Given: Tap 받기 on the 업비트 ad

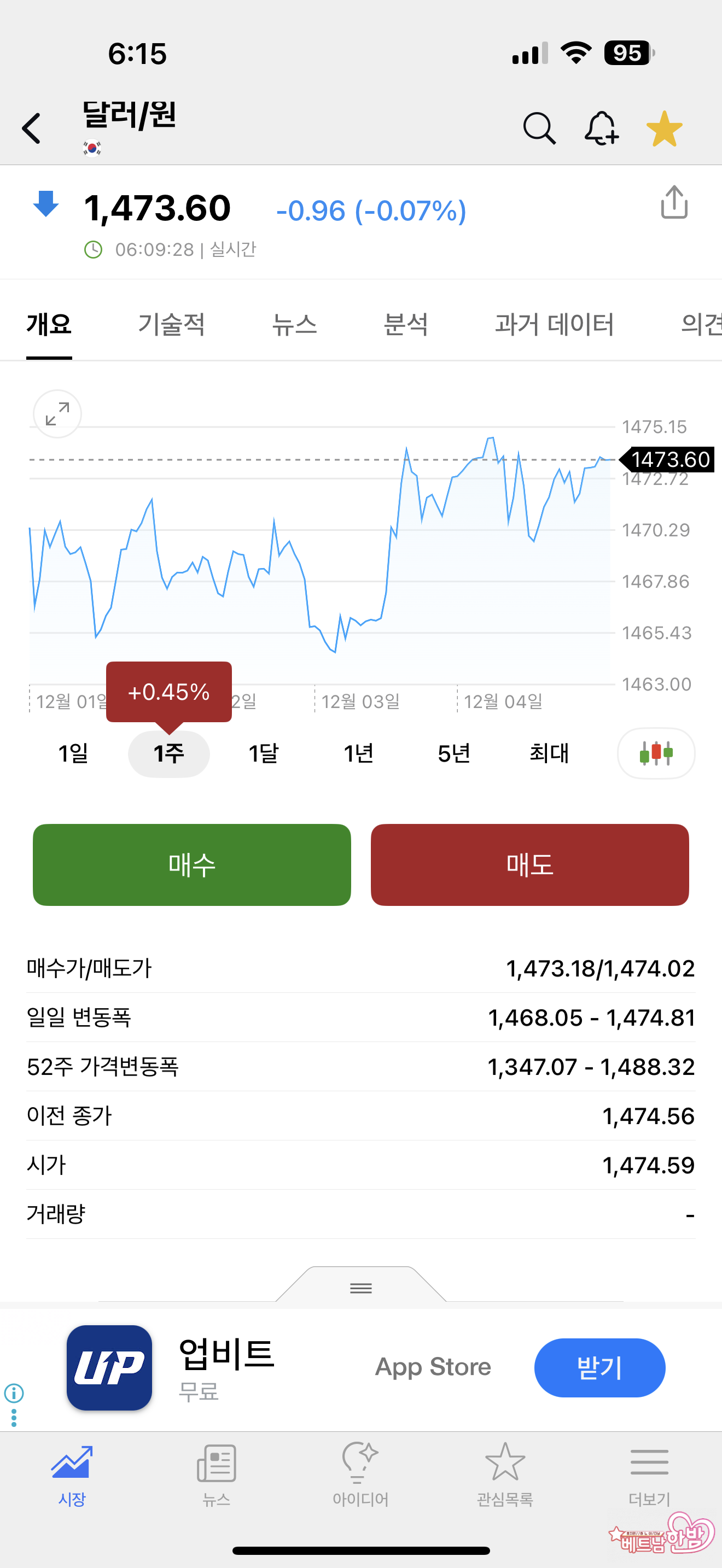Looking at the screenshot, I should click(x=599, y=1367).
